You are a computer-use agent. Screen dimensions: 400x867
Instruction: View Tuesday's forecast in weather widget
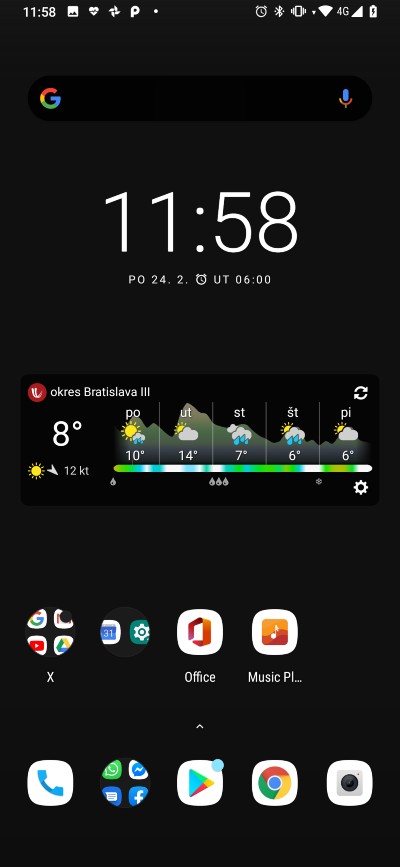pyautogui.click(x=186, y=434)
